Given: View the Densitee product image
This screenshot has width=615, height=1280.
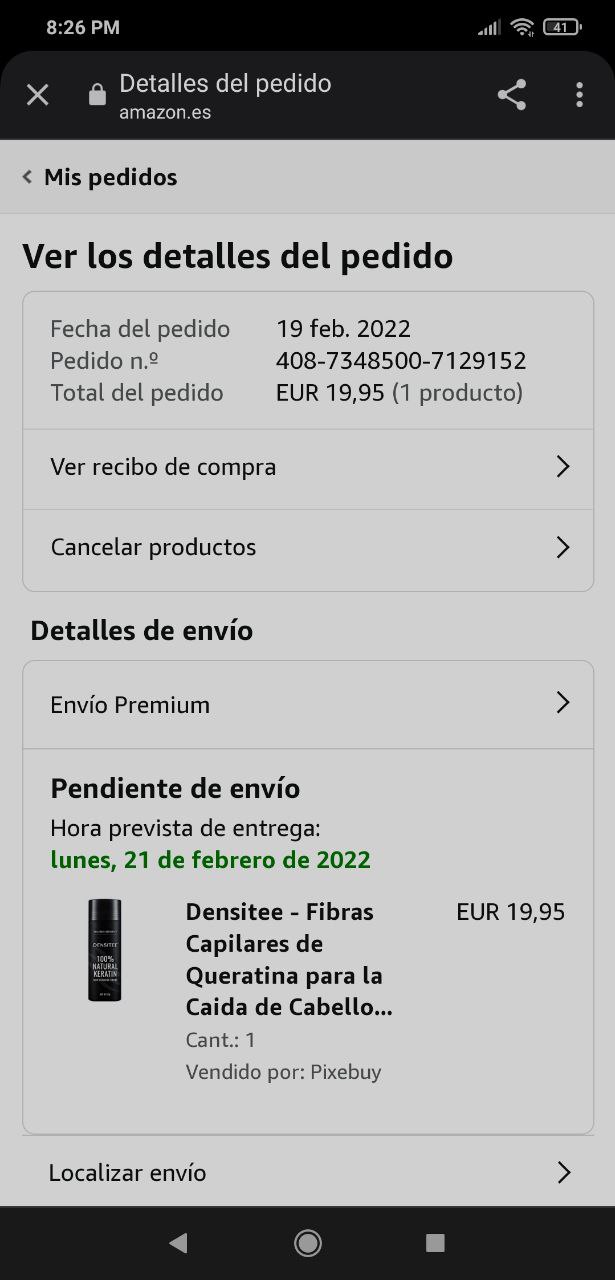Looking at the screenshot, I should [104, 950].
